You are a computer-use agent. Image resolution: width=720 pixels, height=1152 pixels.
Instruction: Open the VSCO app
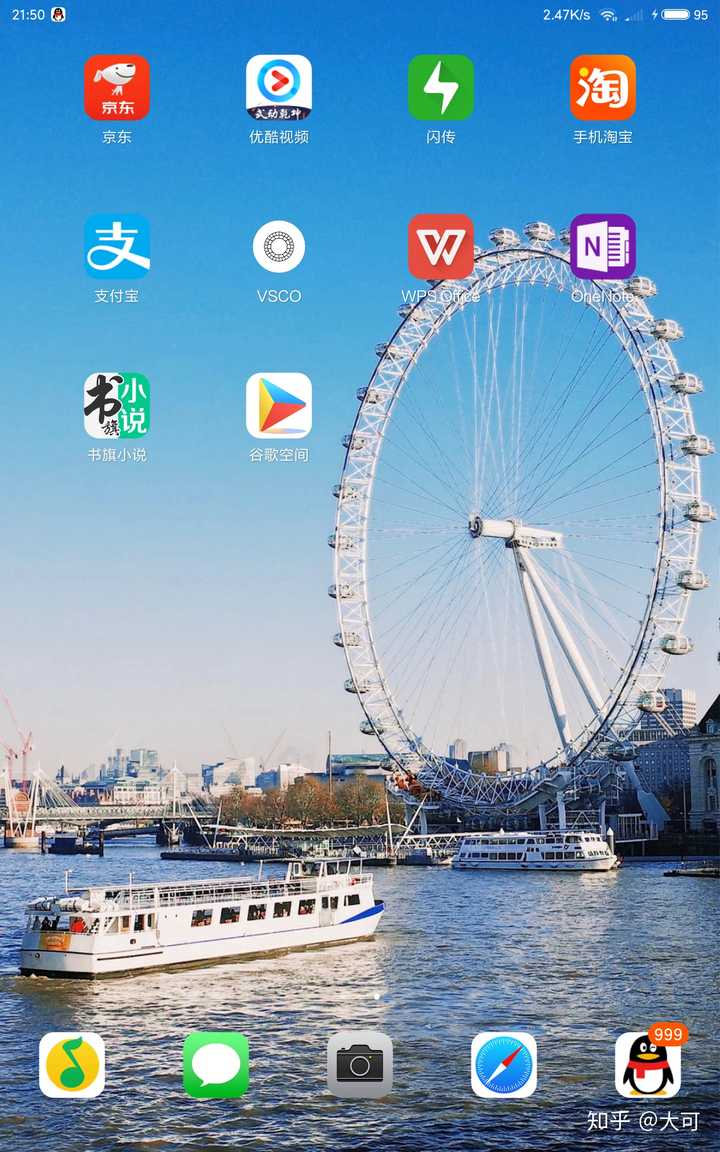point(279,247)
